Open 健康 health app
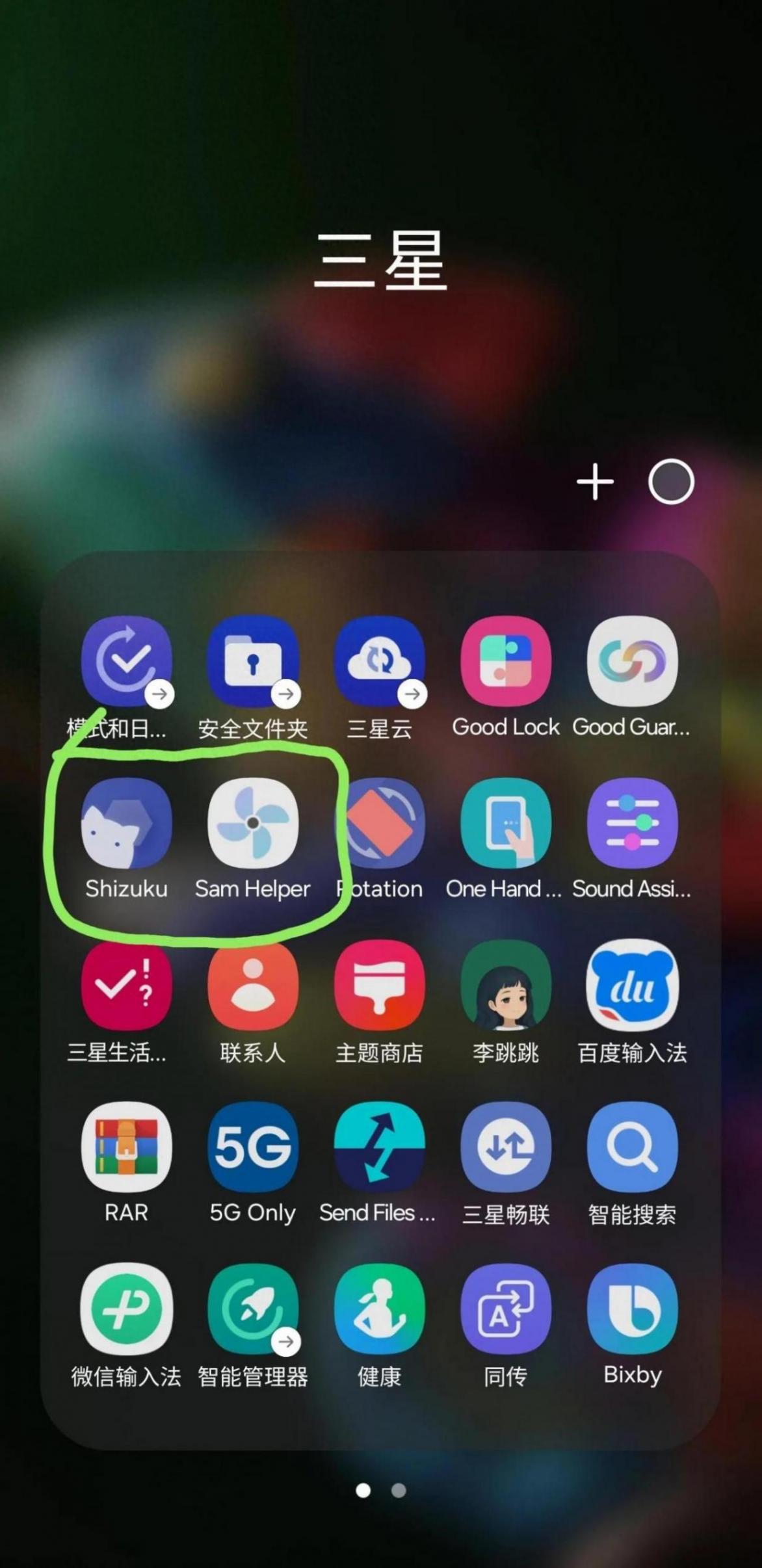The image size is (762, 1568). 380,1309
